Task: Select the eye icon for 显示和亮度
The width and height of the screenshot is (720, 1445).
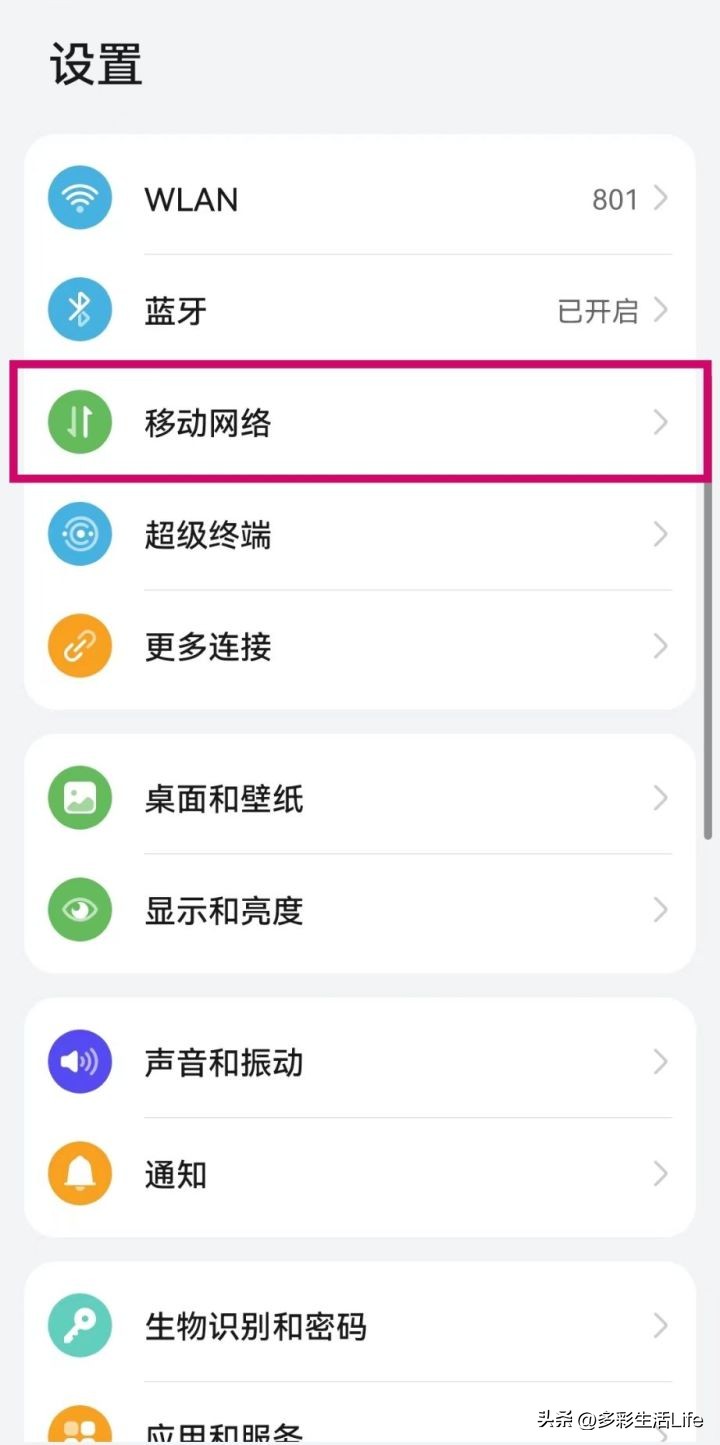Action: coord(80,910)
